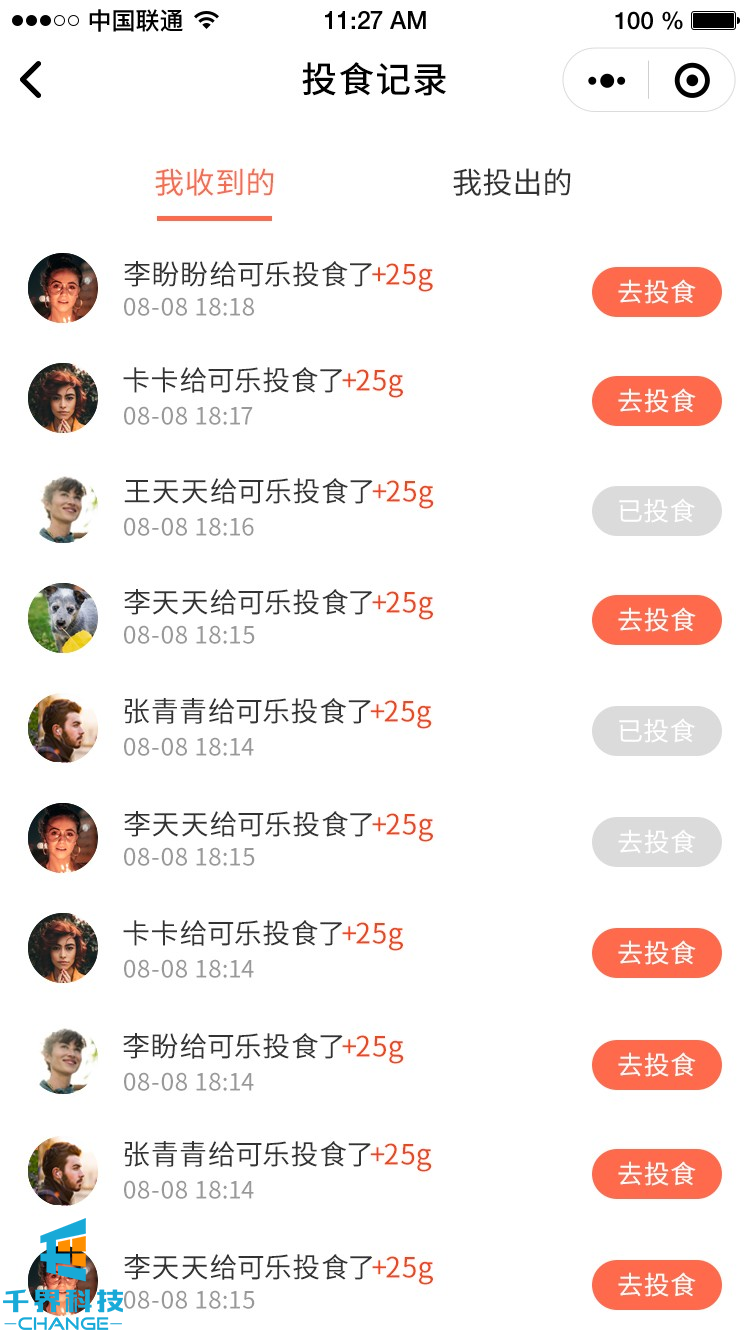Screen dimensions: 750x1334
Task: Feed back 卡卡 from the 18:17 record
Action: (656, 401)
